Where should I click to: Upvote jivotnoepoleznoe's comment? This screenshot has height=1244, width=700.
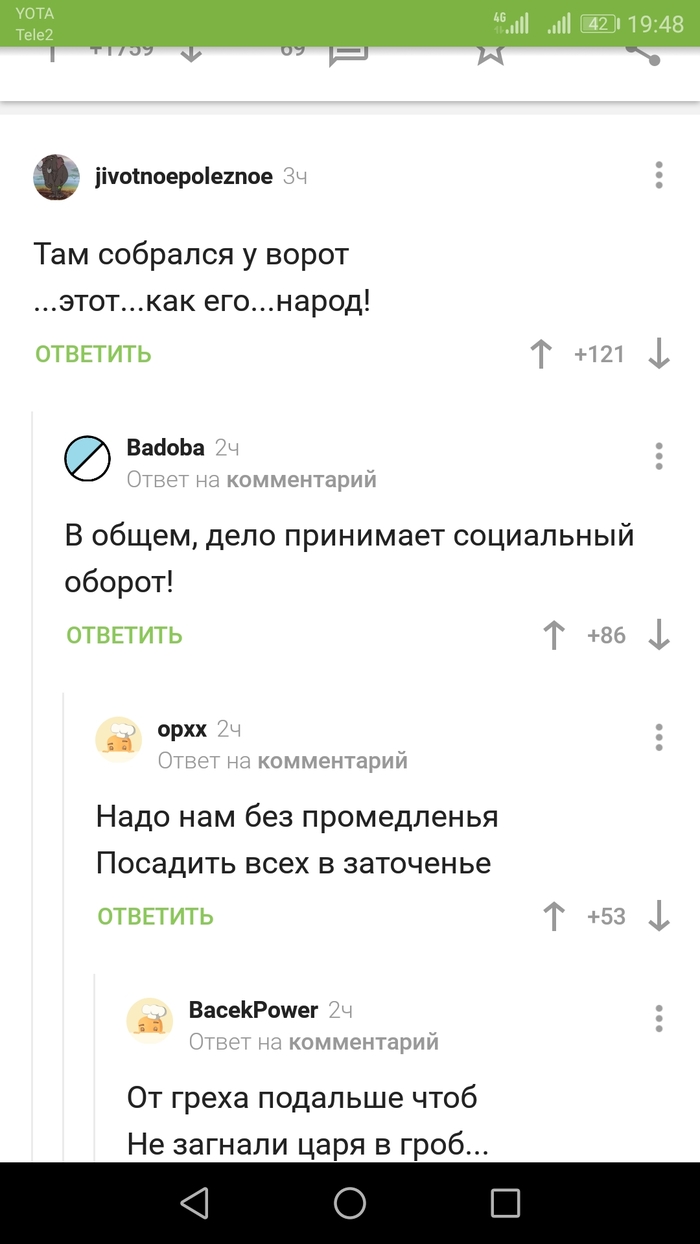click(541, 354)
